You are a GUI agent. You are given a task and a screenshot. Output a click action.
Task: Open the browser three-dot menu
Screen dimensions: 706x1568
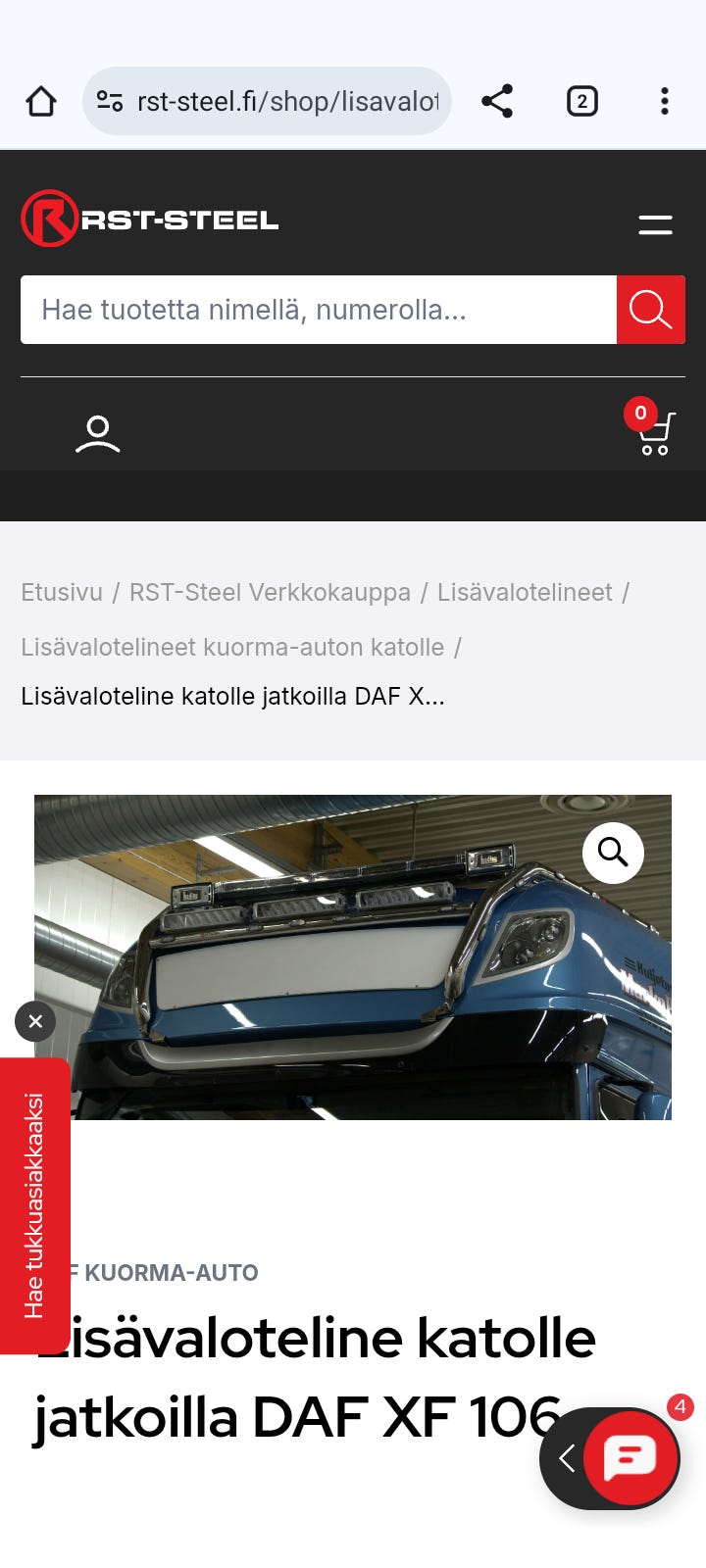tap(664, 100)
